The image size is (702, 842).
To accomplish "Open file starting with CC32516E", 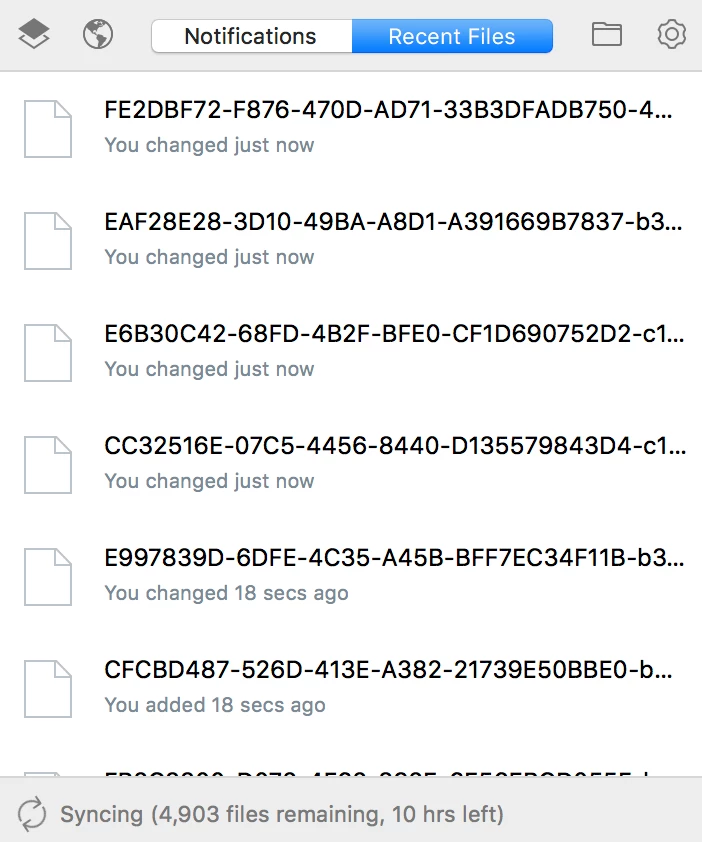I will (393, 447).
